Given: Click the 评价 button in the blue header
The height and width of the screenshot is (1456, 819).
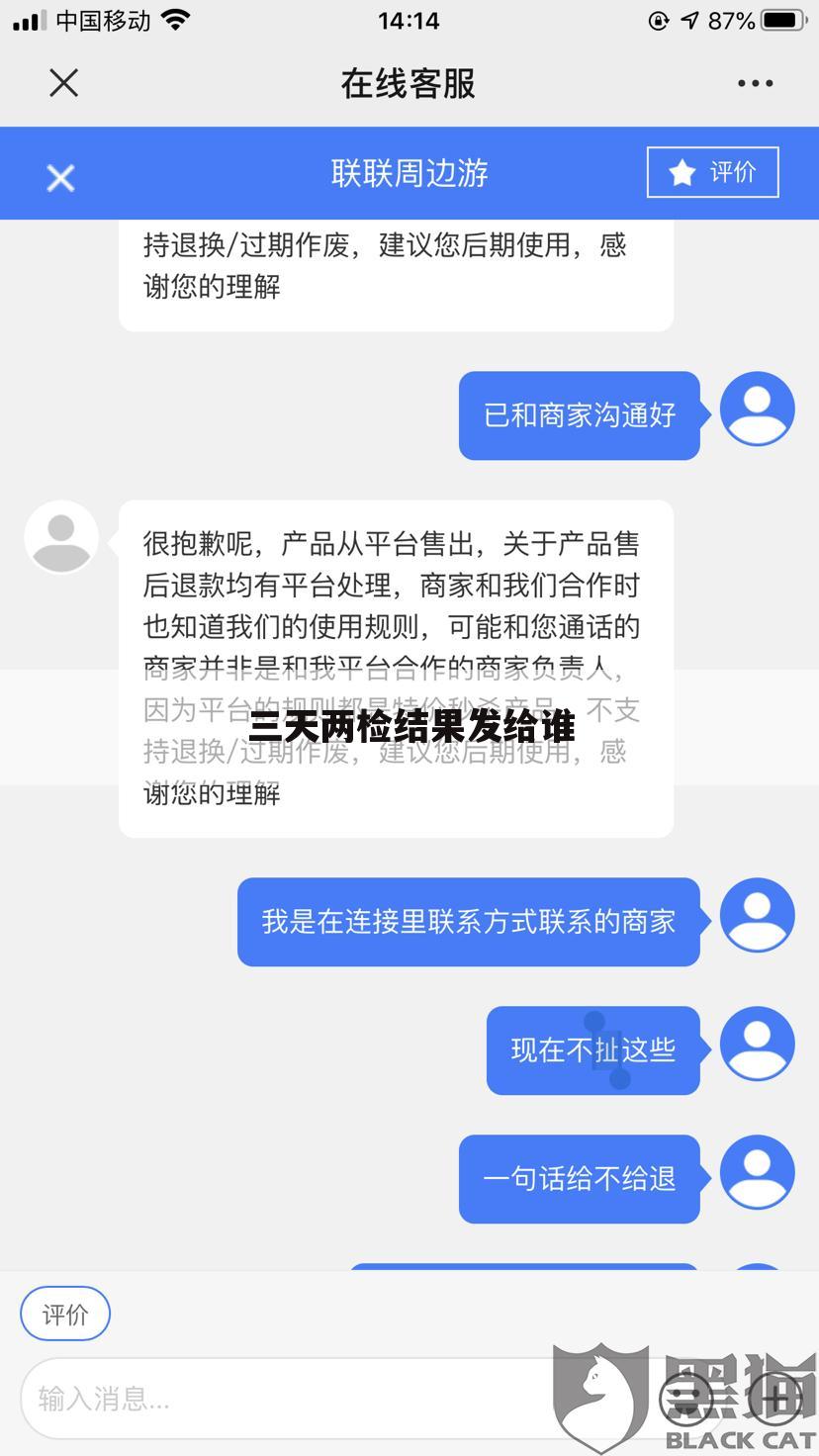Looking at the screenshot, I should pos(712,172).
